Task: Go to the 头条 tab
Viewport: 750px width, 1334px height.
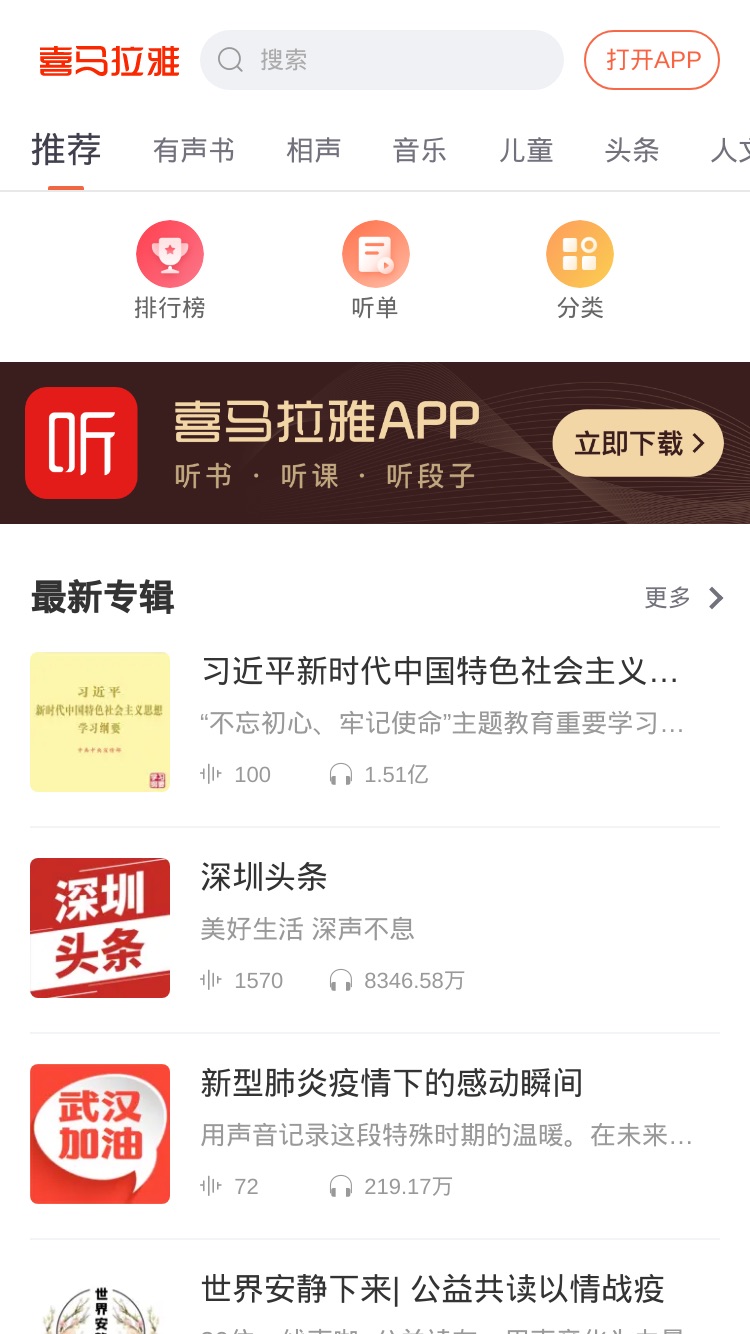Action: (x=632, y=150)
